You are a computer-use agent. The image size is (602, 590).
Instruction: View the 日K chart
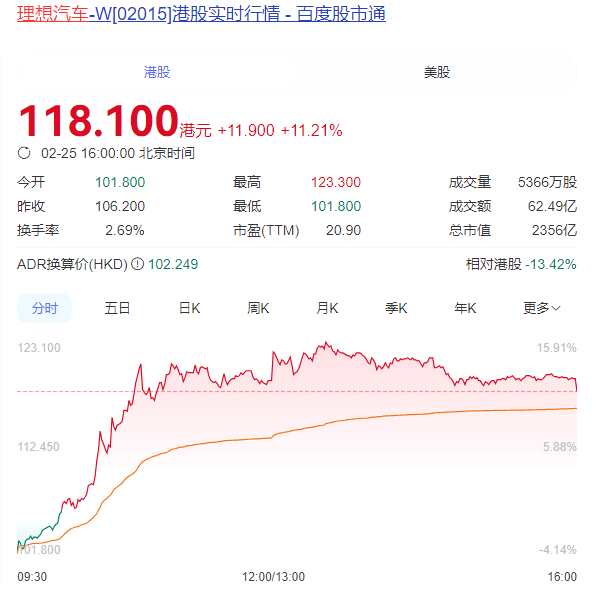tap(189, 308)
